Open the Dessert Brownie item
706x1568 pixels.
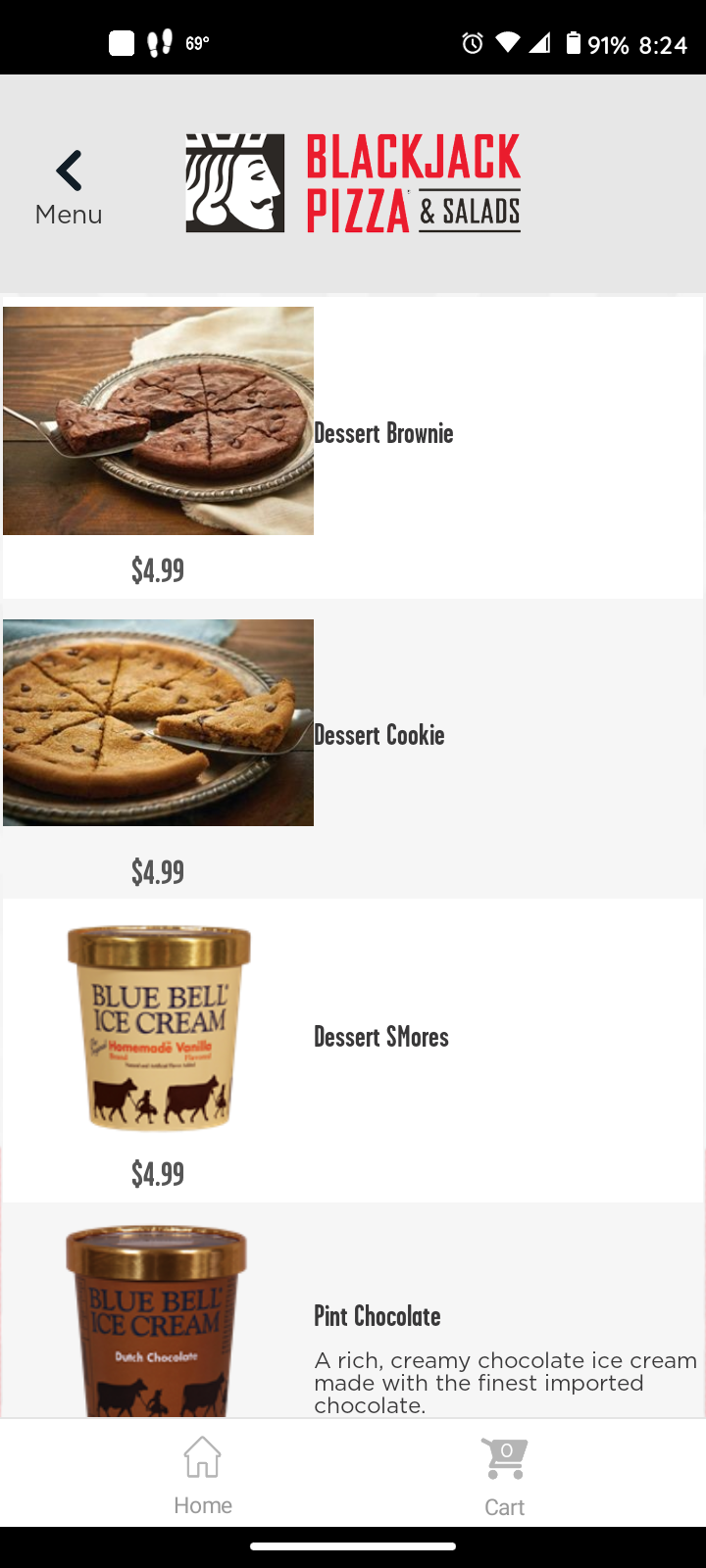pos(383,433)
